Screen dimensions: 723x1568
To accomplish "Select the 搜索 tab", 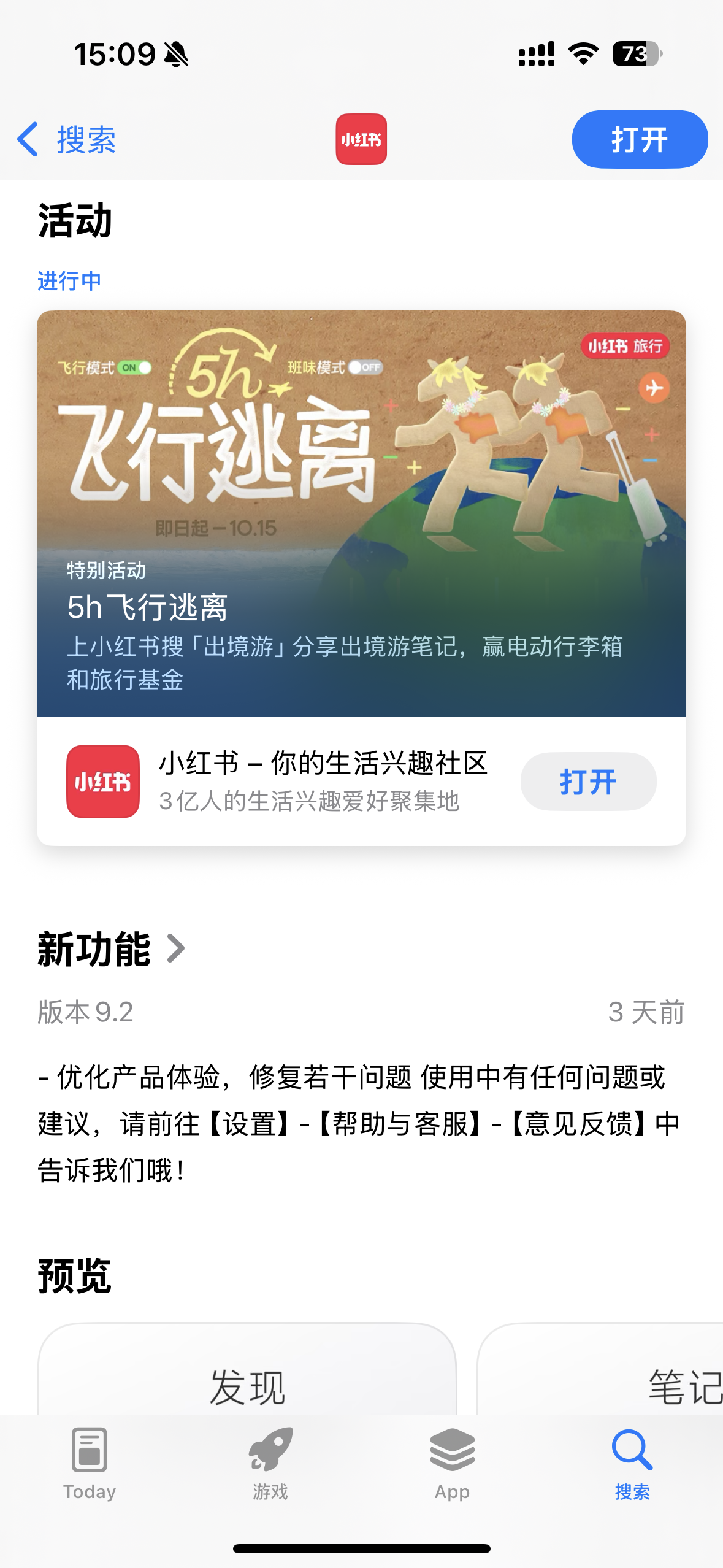I will click(632, 1463).
